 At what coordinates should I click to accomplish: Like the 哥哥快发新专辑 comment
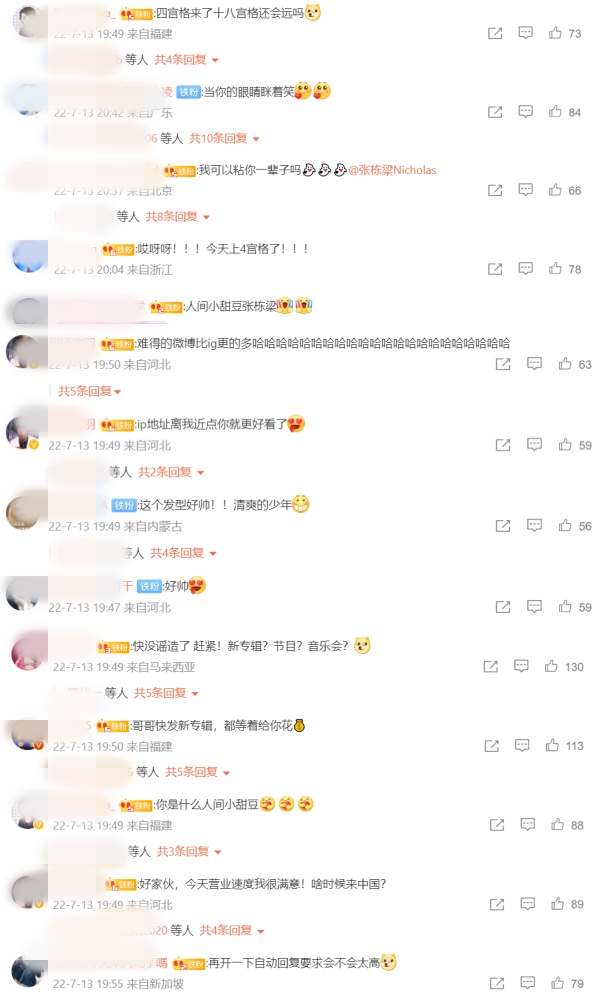coord(551,745)
